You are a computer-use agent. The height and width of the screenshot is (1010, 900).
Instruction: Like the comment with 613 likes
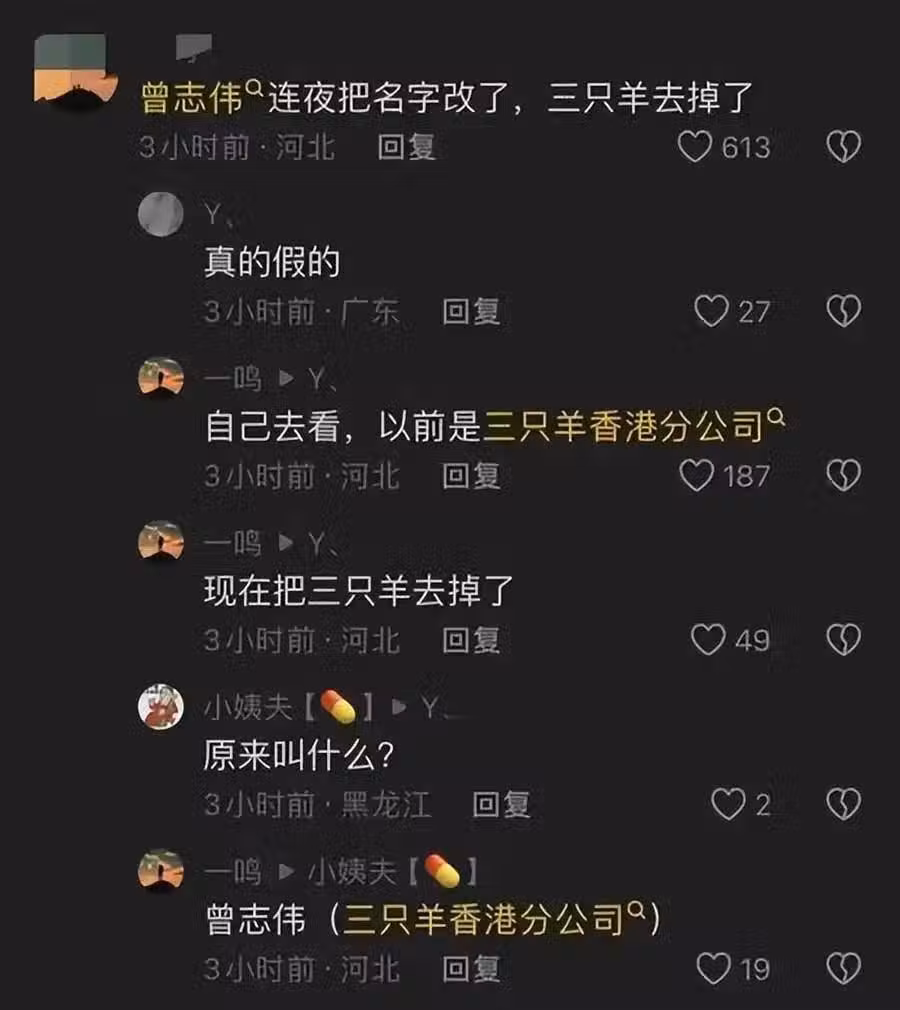click(x=695, y=148)
